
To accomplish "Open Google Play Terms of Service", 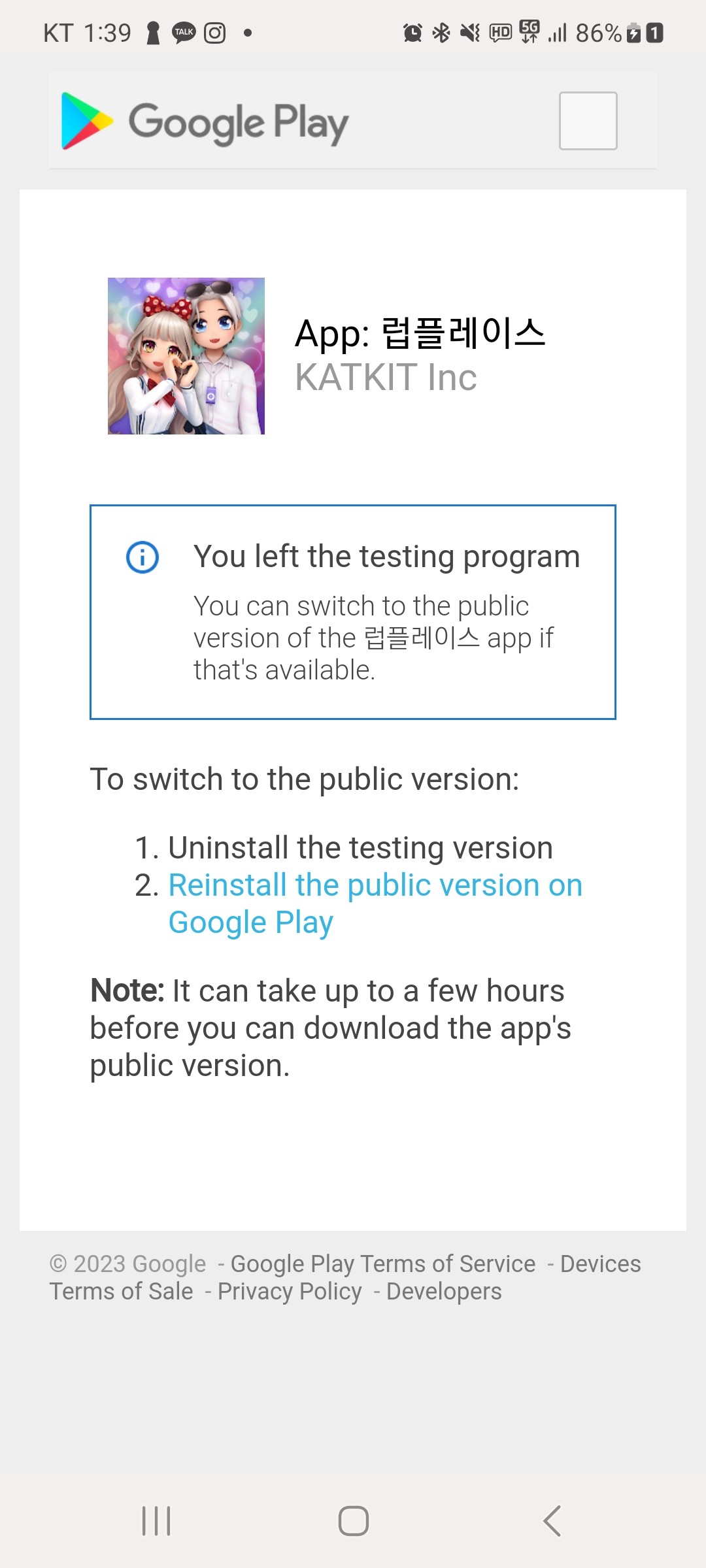I will (383, 1264).
